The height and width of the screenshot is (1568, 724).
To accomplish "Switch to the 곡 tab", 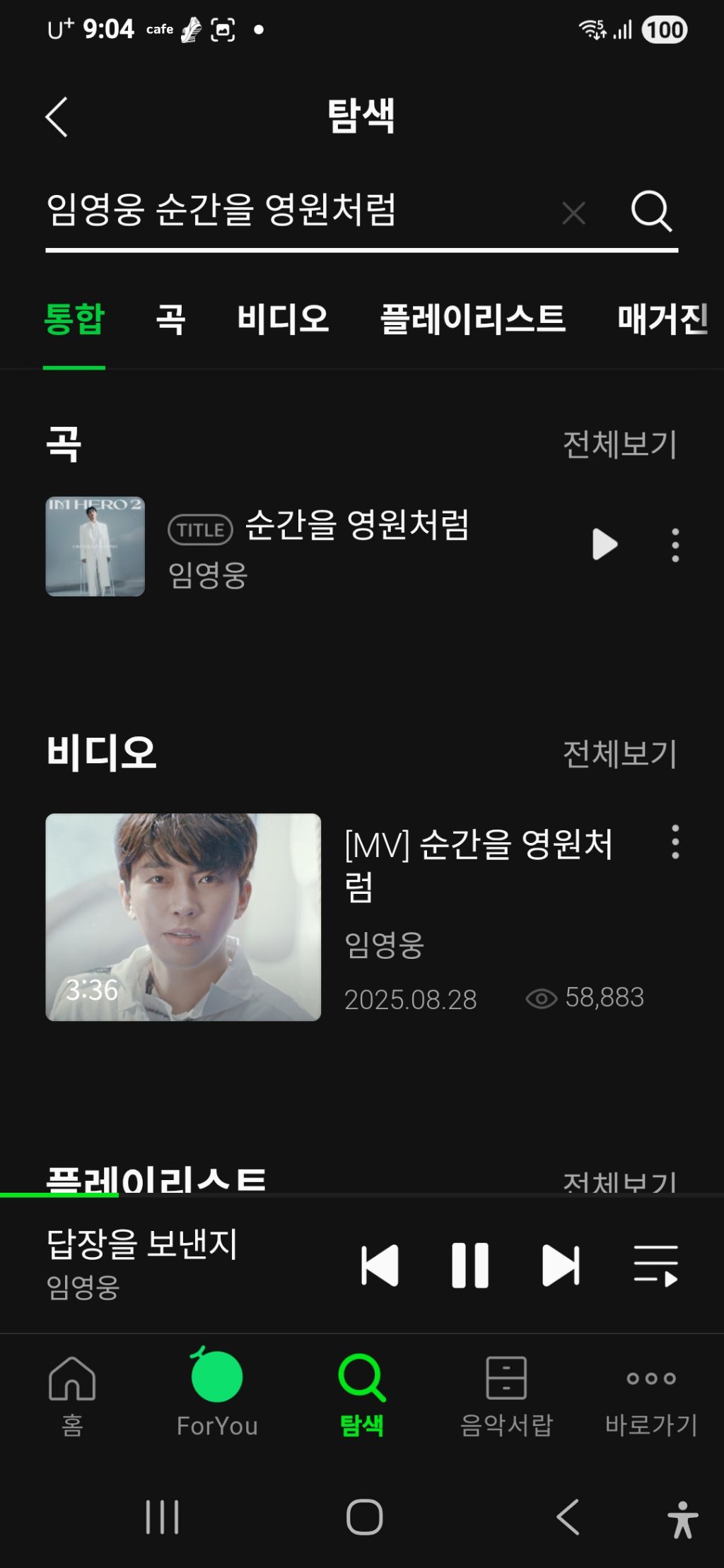I will click(170, 319).
